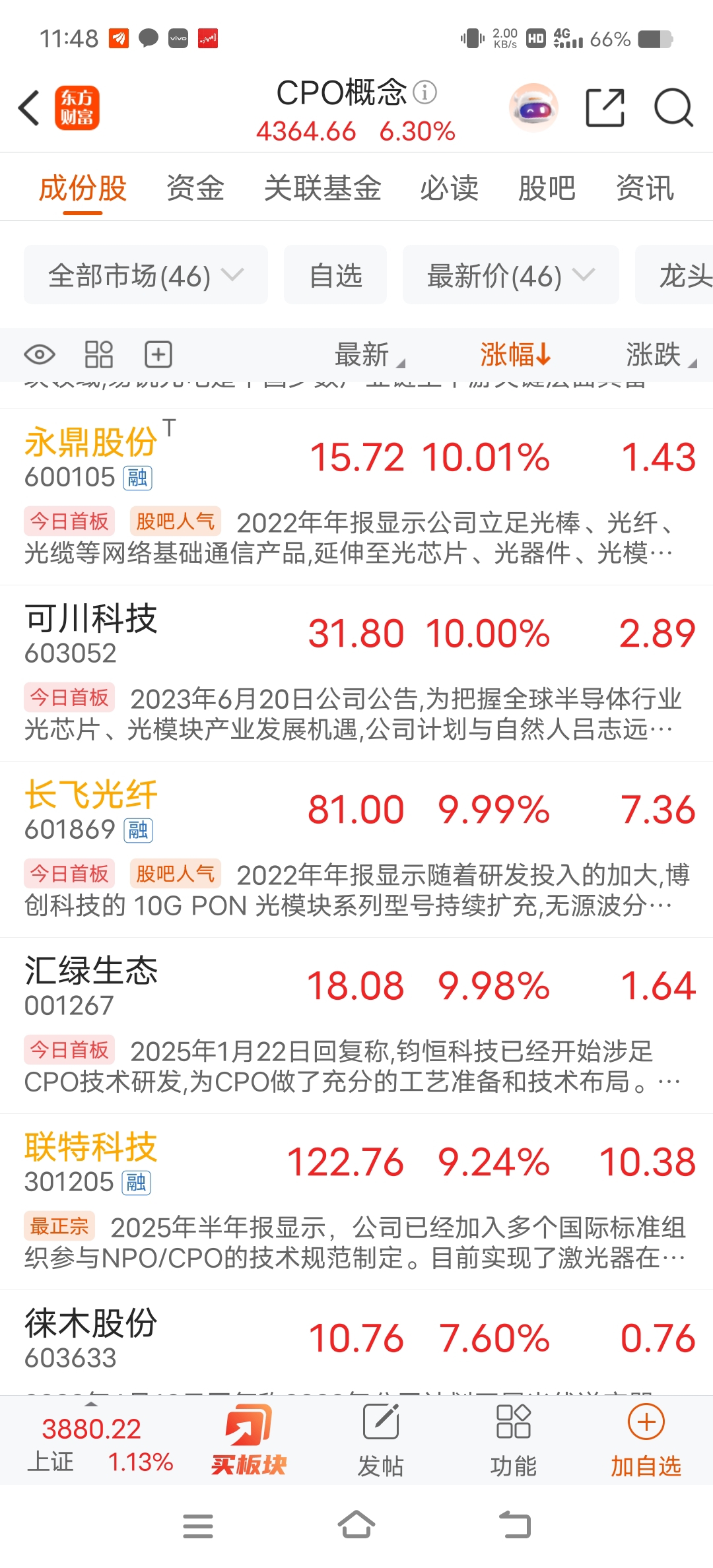Expand the 全部市场(46) dropdown

click(x=146, y=275)
